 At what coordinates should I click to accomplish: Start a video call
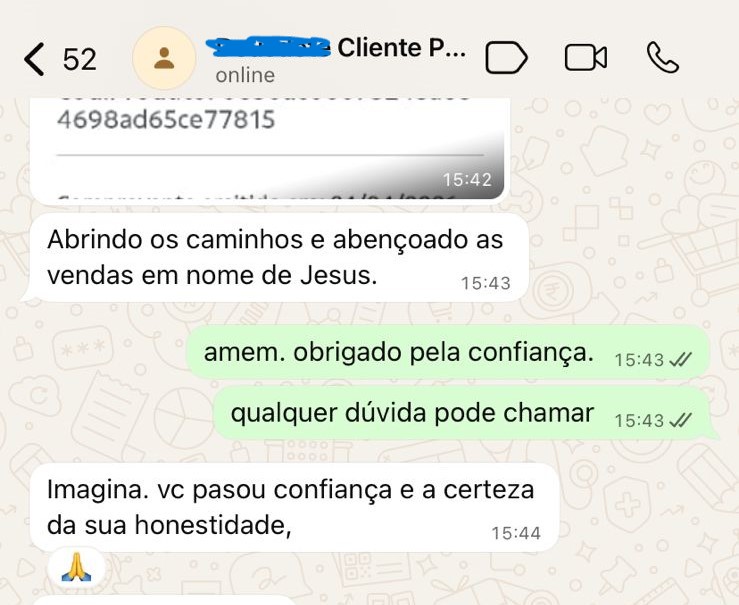click(586, 58)
